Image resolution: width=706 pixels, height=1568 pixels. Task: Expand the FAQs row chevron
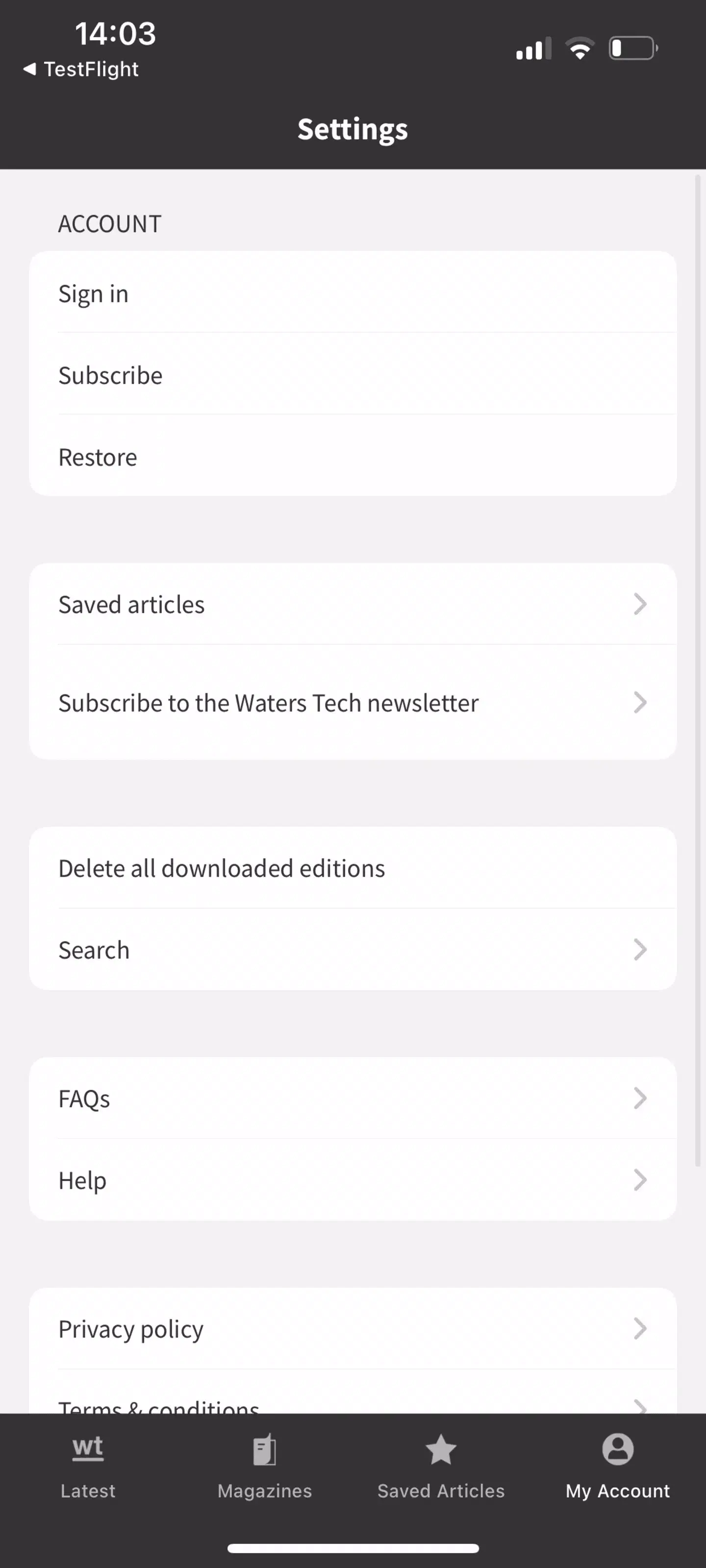640,1098
